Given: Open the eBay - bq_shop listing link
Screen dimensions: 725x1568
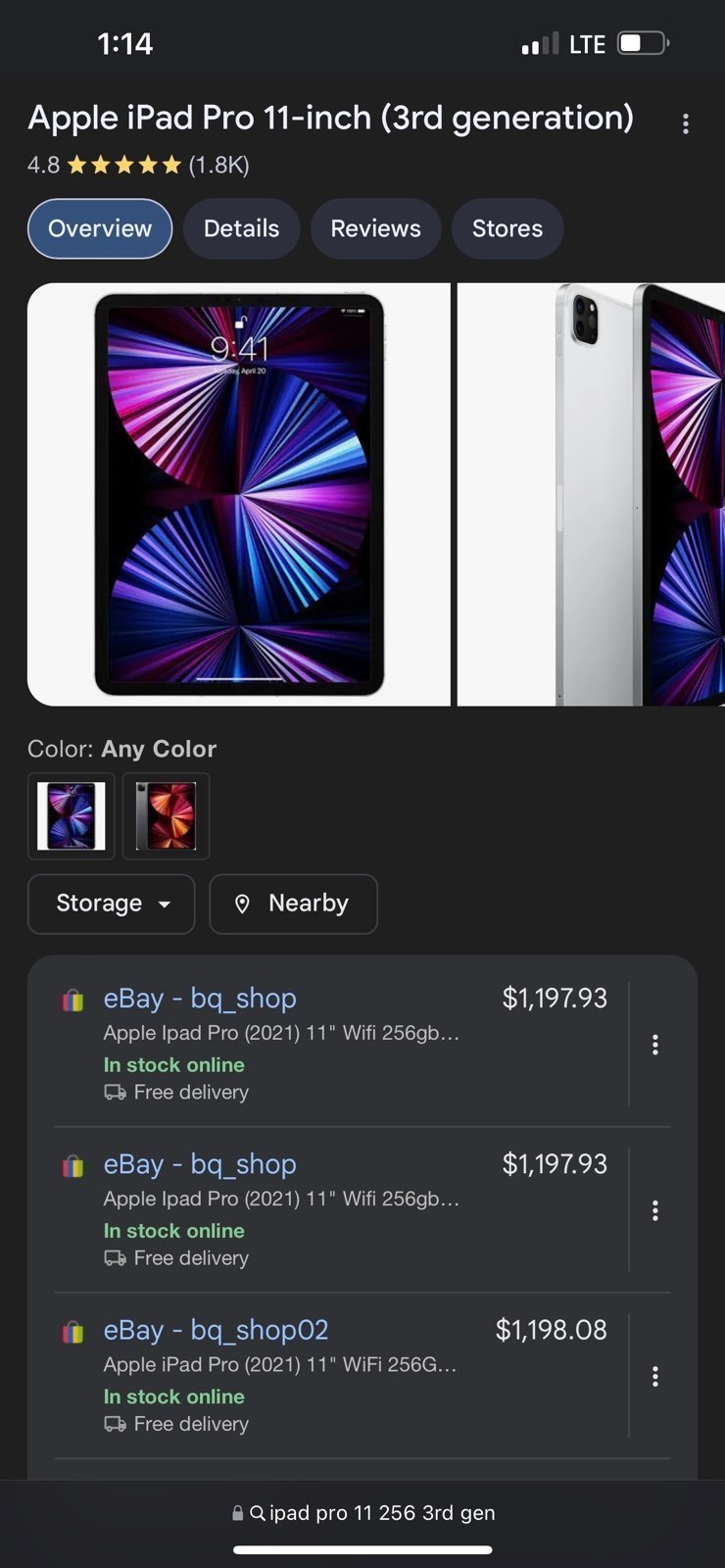Looking at the screenshot, I should [x=200, y=998].
